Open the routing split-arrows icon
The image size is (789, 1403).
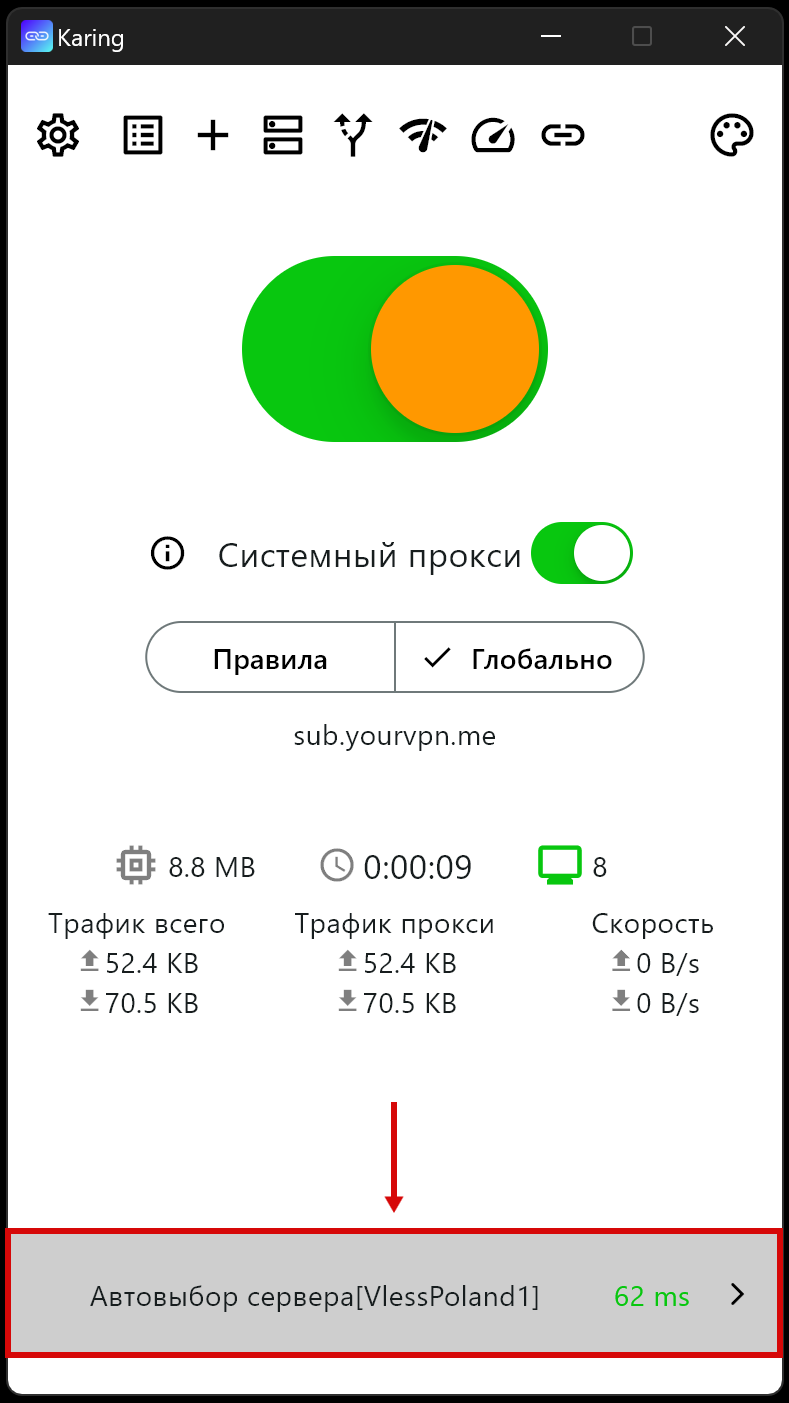tap(352, 135)
